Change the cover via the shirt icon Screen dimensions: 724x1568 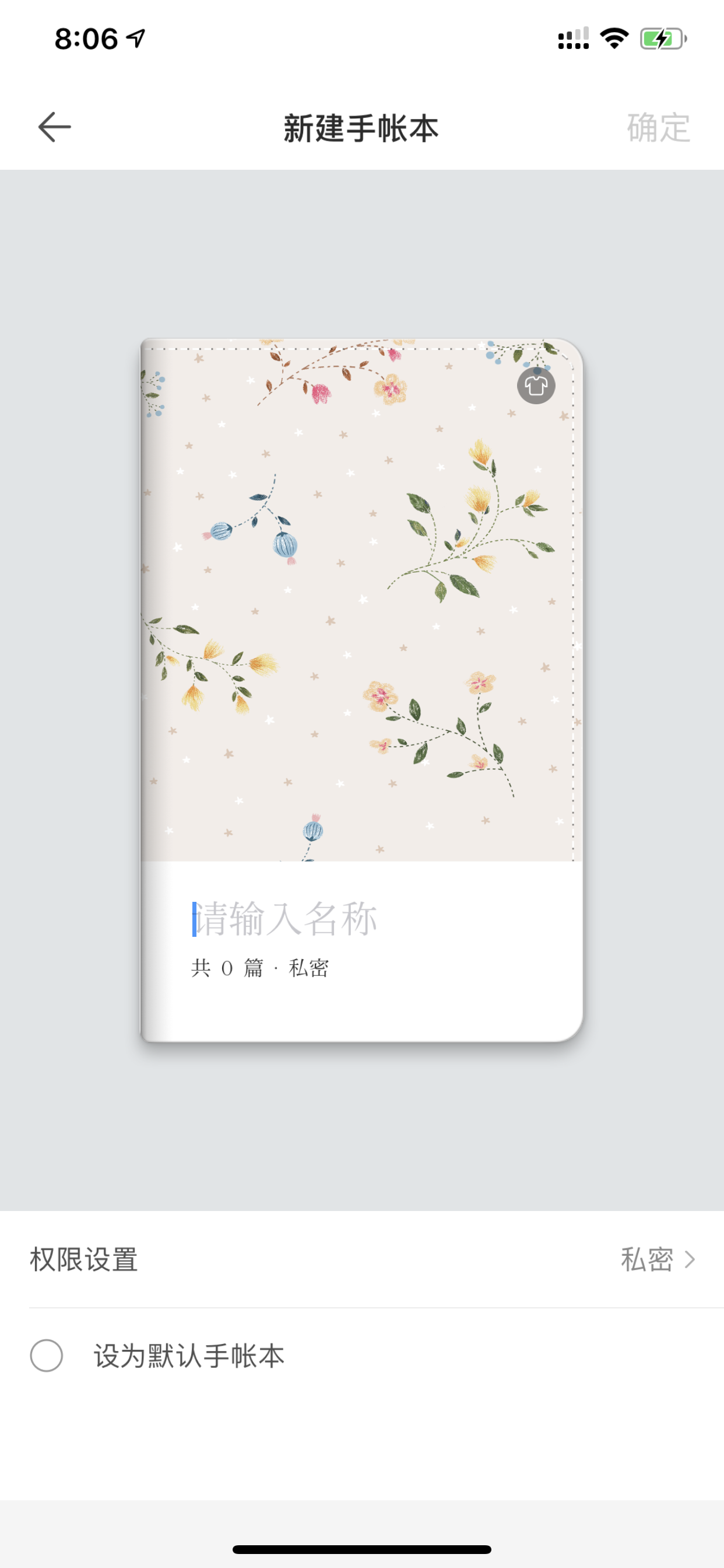(x=536, y=384)
